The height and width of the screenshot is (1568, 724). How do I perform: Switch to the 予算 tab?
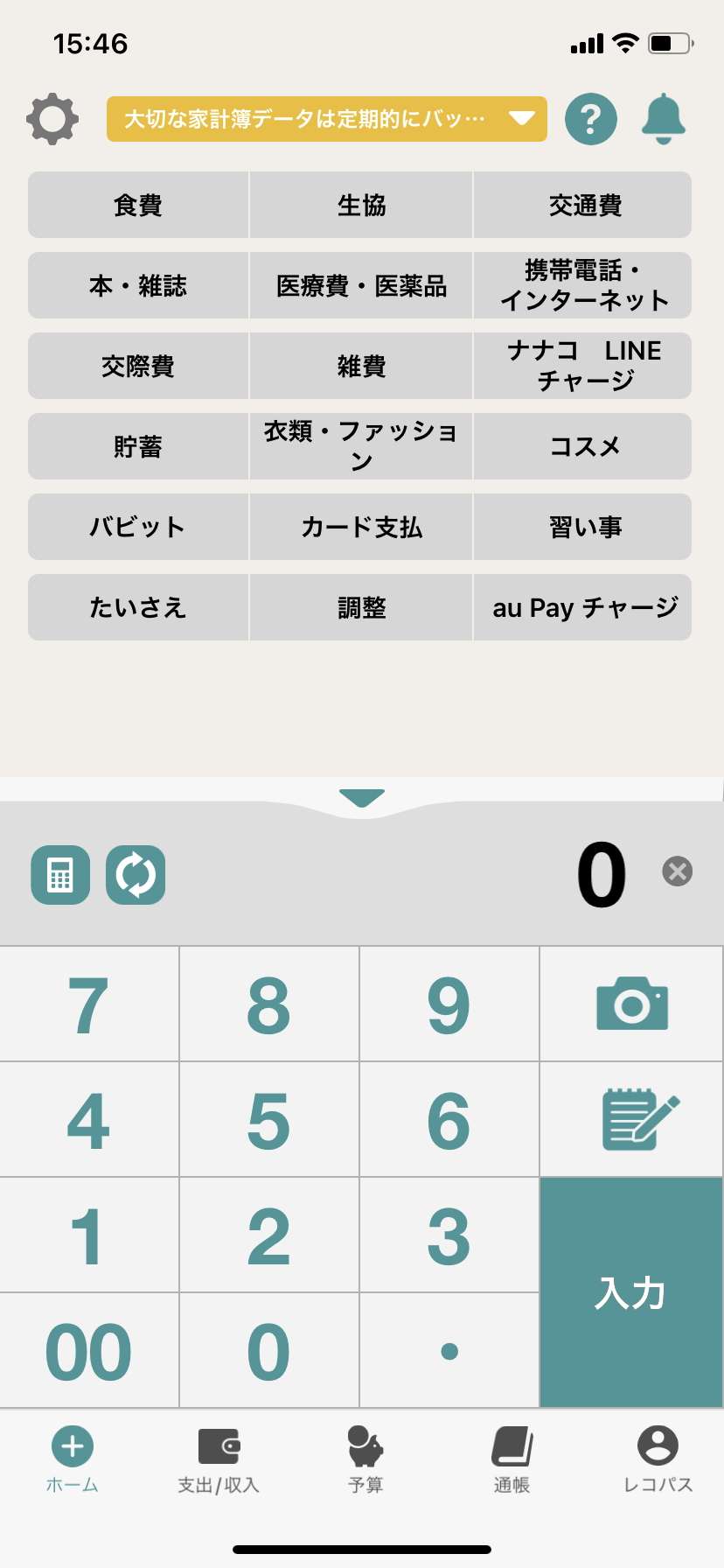(365, 1459)
